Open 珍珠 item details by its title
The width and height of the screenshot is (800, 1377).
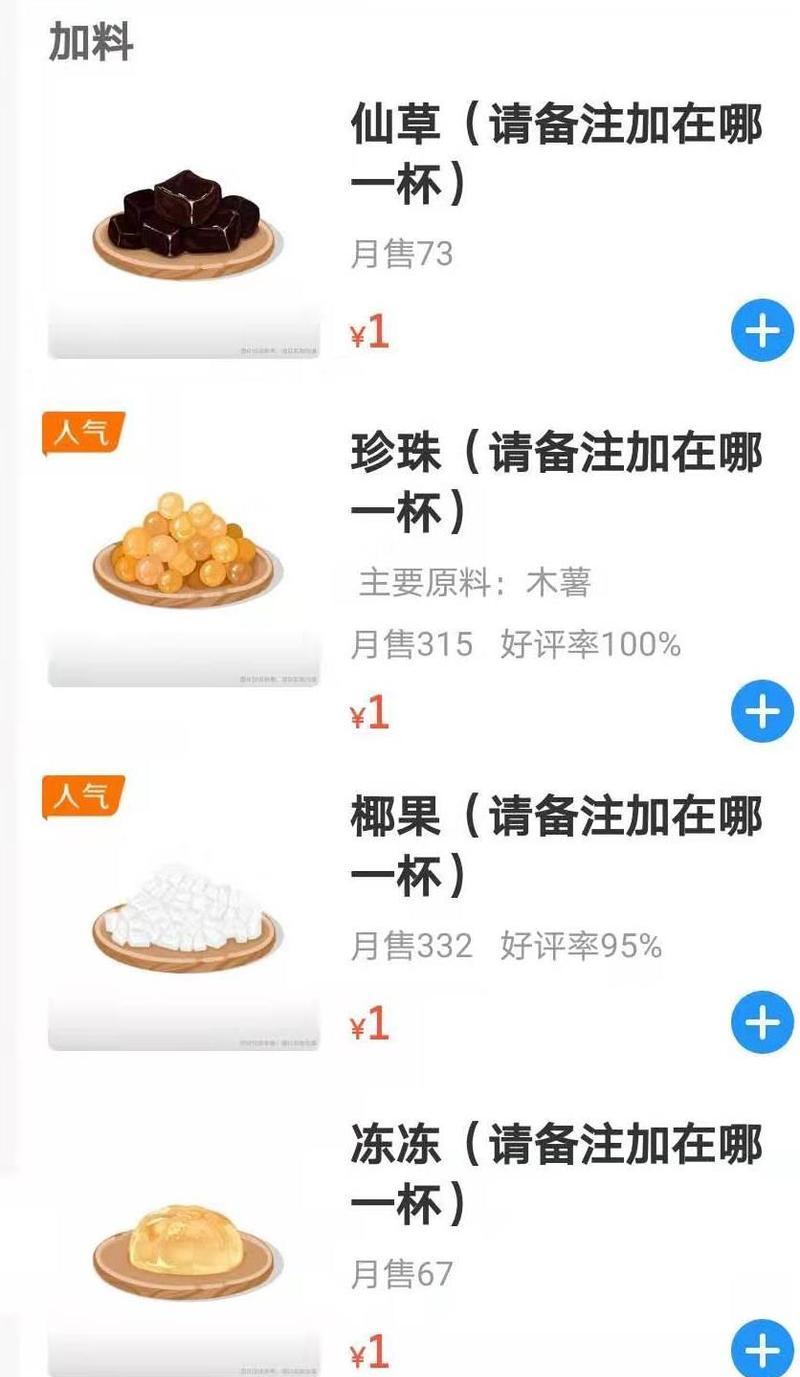(x=555, y=484)
